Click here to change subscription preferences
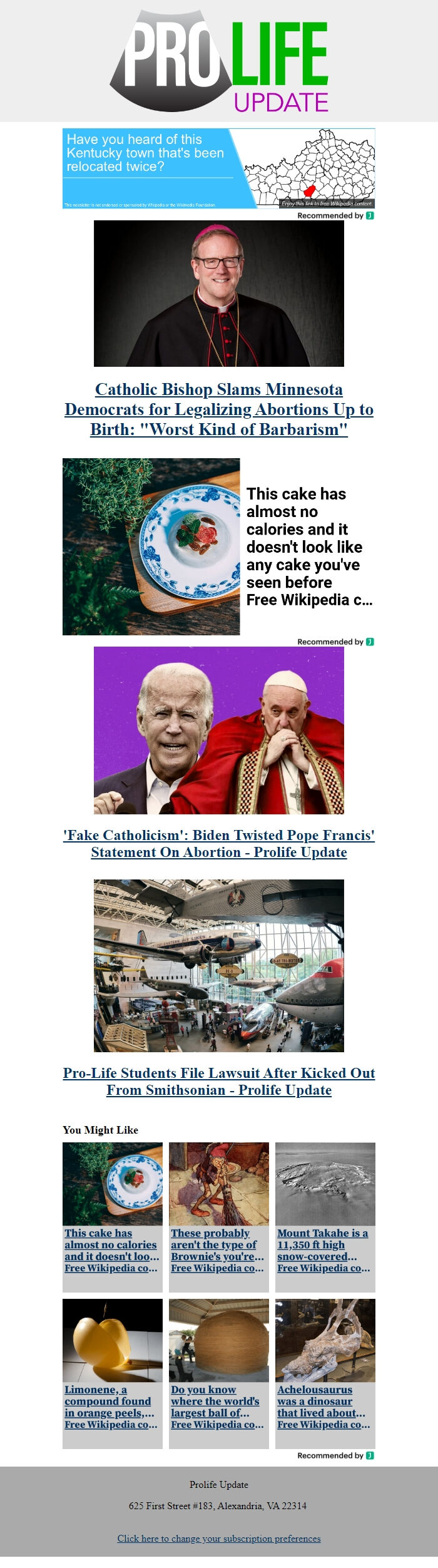This screenshot has width=438, height=1568. click(218, 1539)
